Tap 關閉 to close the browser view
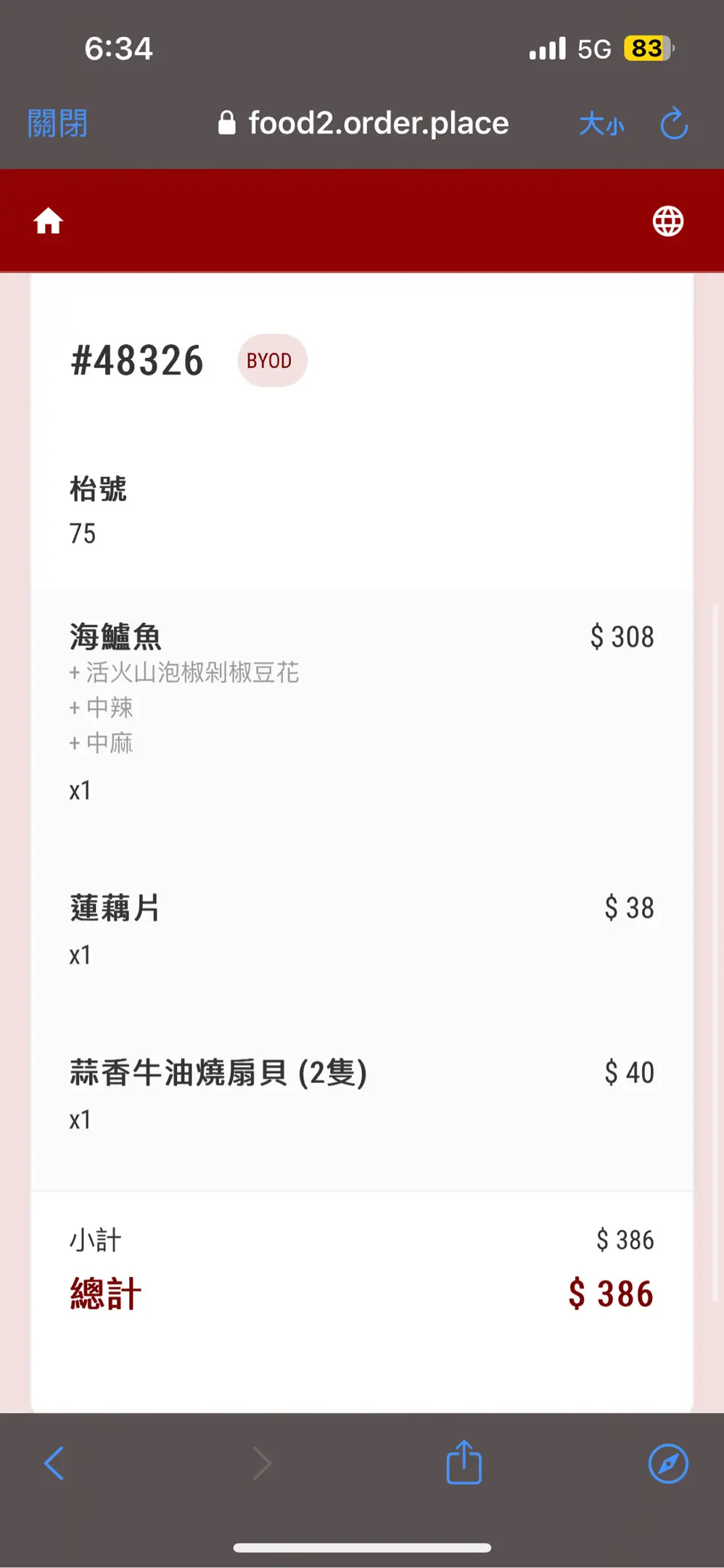Viewport: 724px width, 1568px height. pos(57,123)
